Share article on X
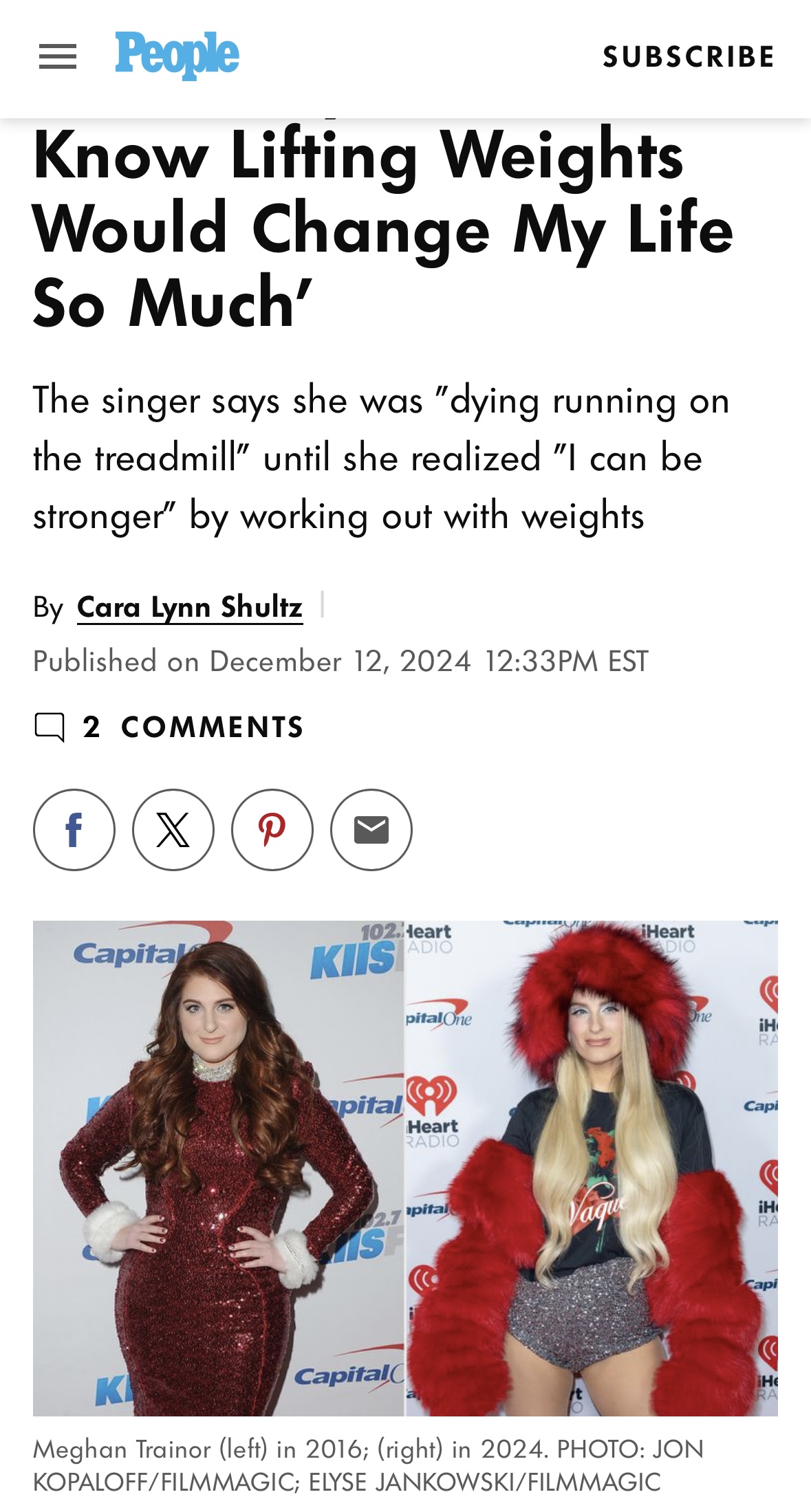Image resolution: width=811 pixels, height=1512 pixels. pos(173,829)
